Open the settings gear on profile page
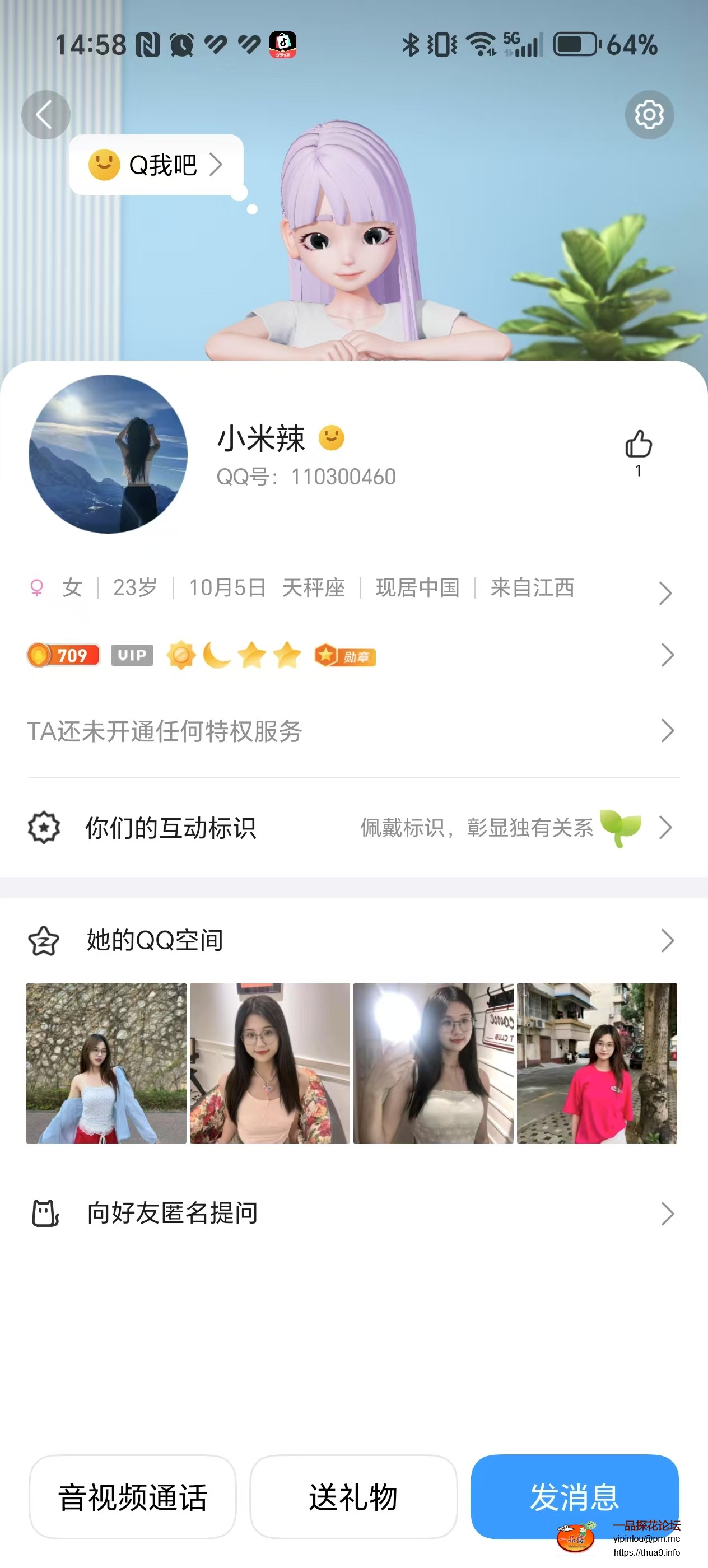 pos(649,114)
